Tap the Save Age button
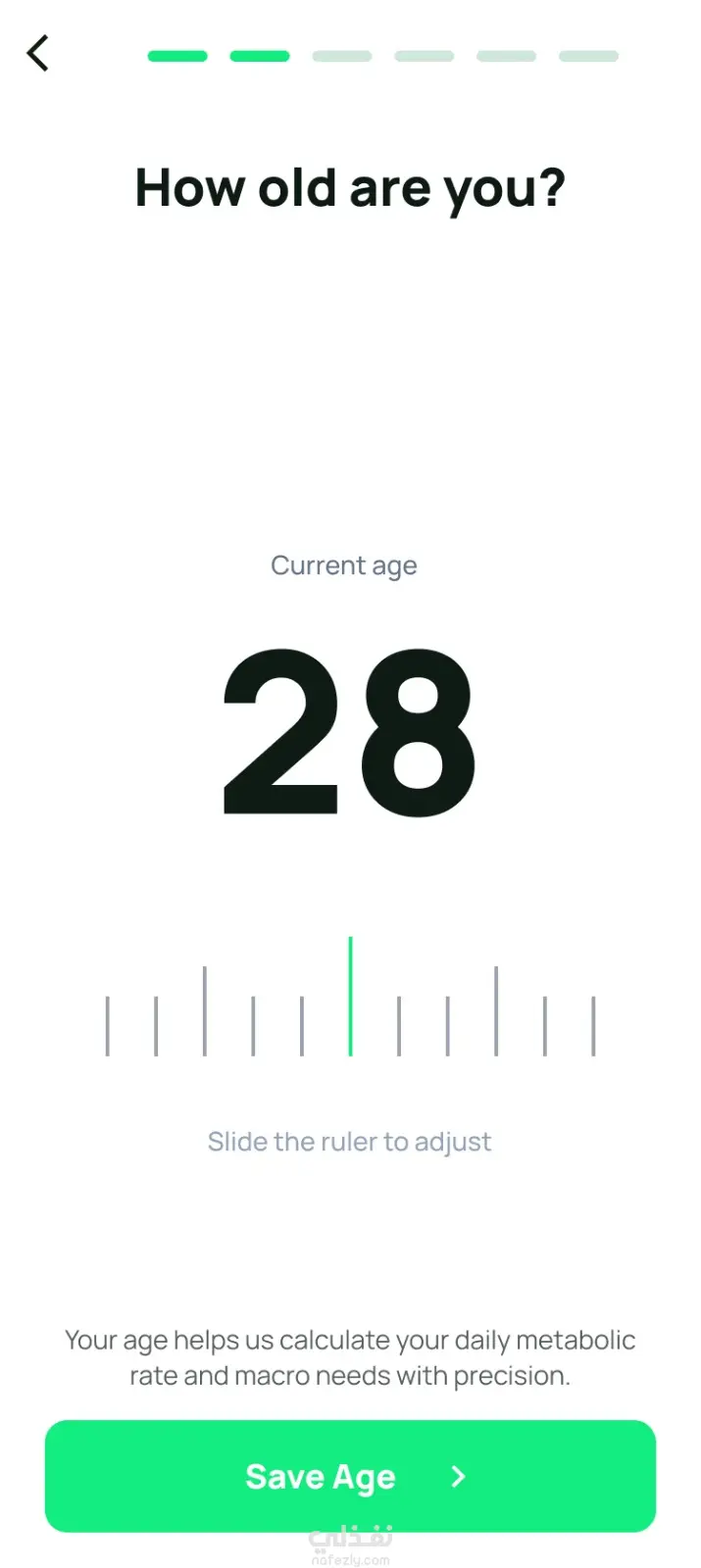Viewport: 701px width, 1568px height. (x=350, y=1476)
